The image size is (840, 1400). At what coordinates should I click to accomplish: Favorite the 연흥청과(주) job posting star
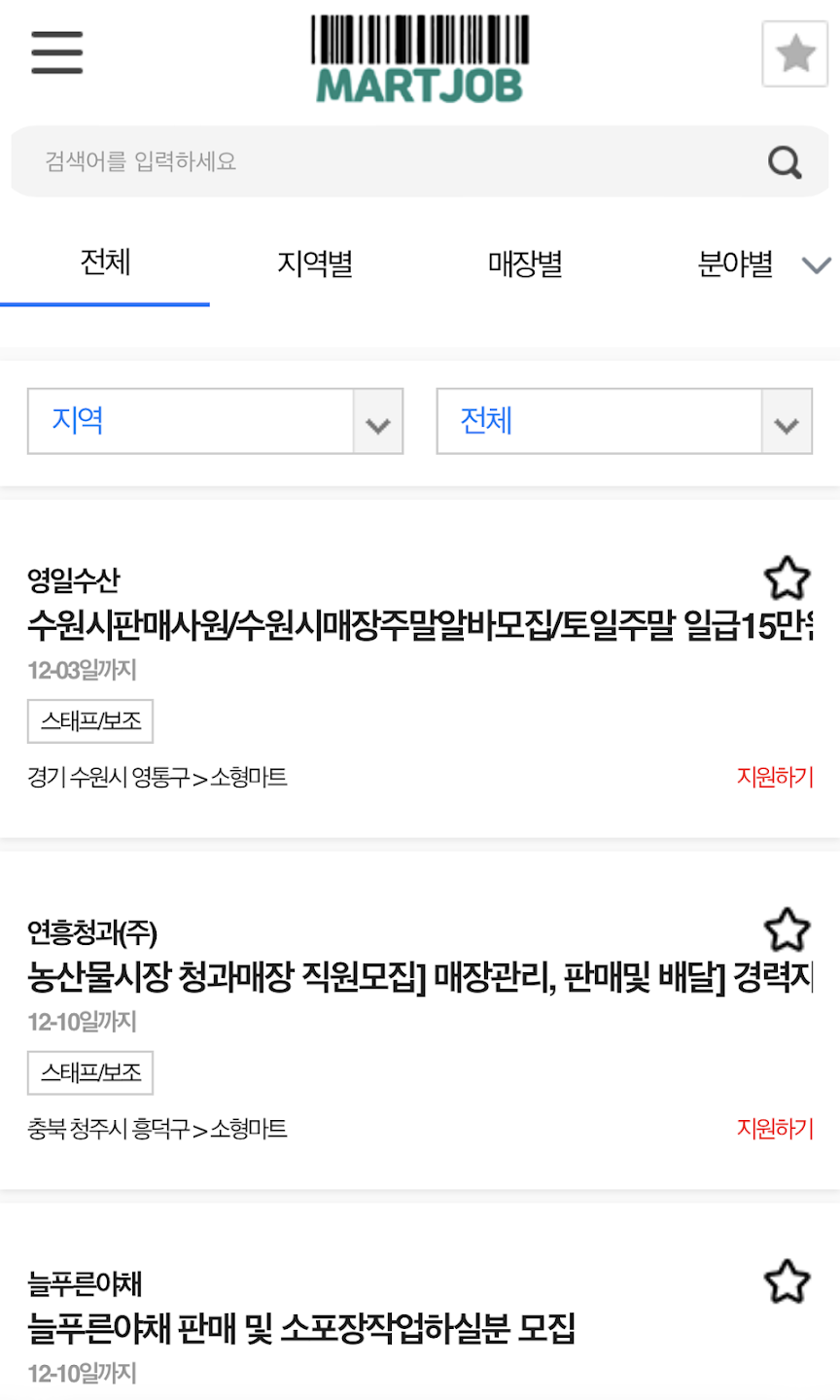coord(787,930)
